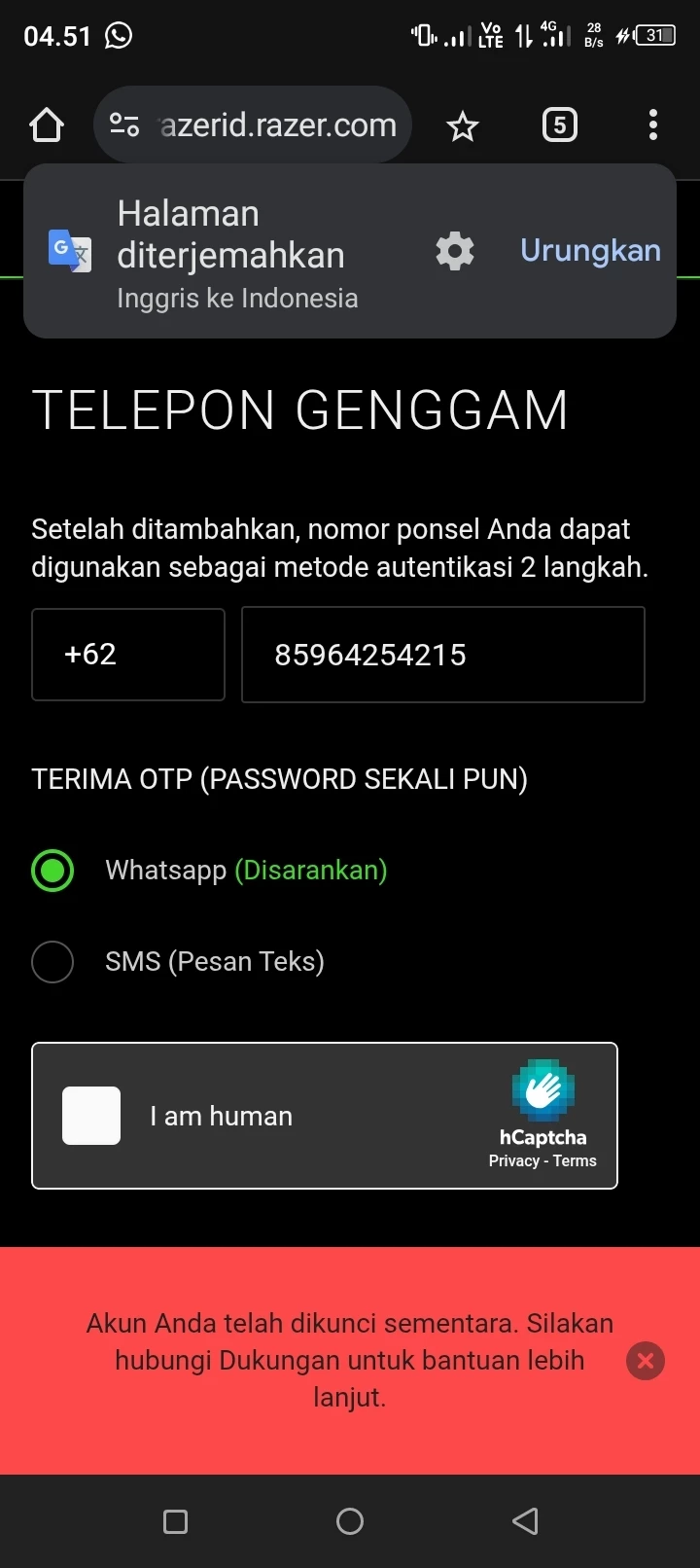Open recent apps from navigation bar
The height and width of the screenshot is (1568, 700).
(175, 1521)
